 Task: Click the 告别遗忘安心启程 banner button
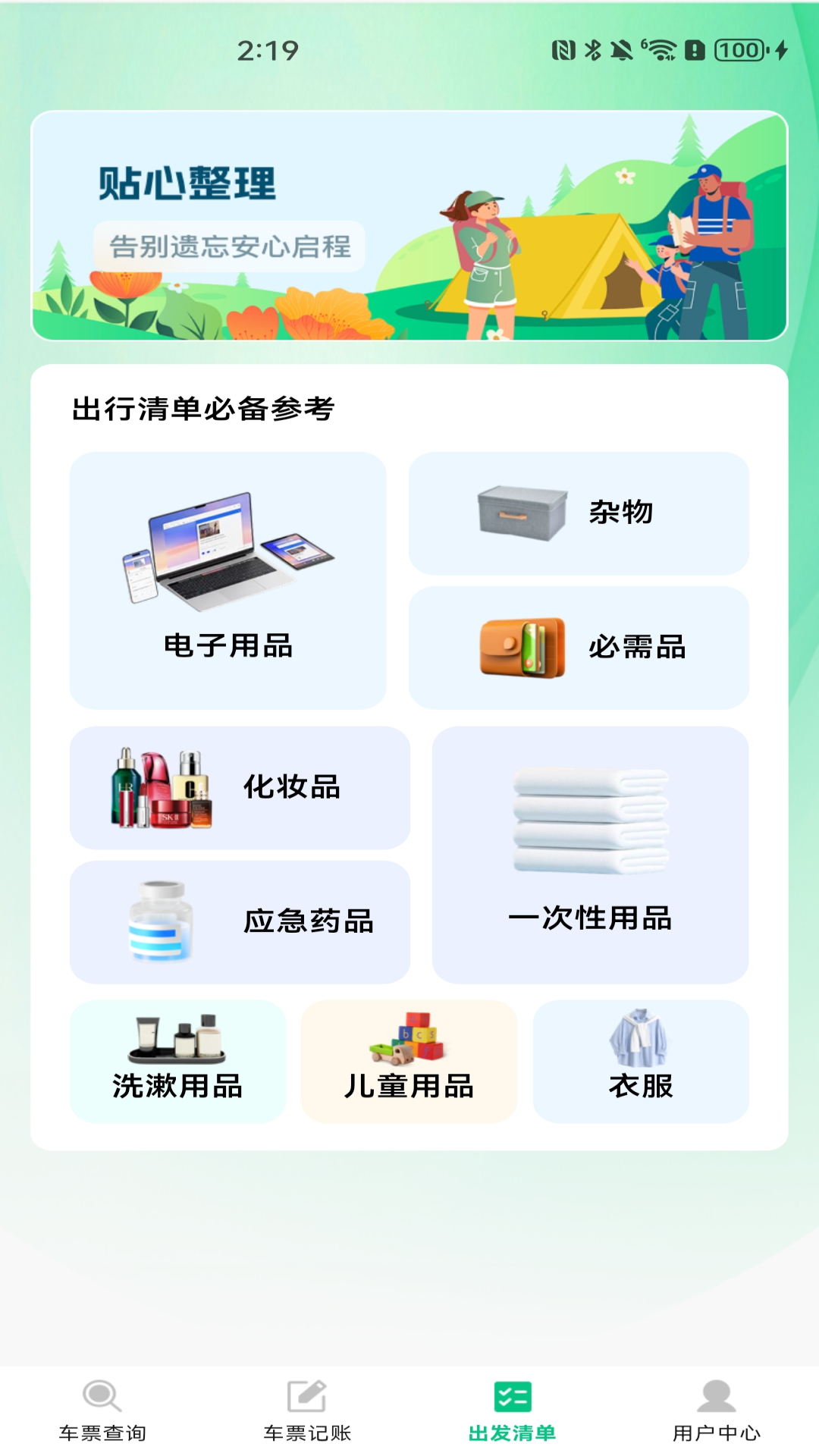click(232, 246)
